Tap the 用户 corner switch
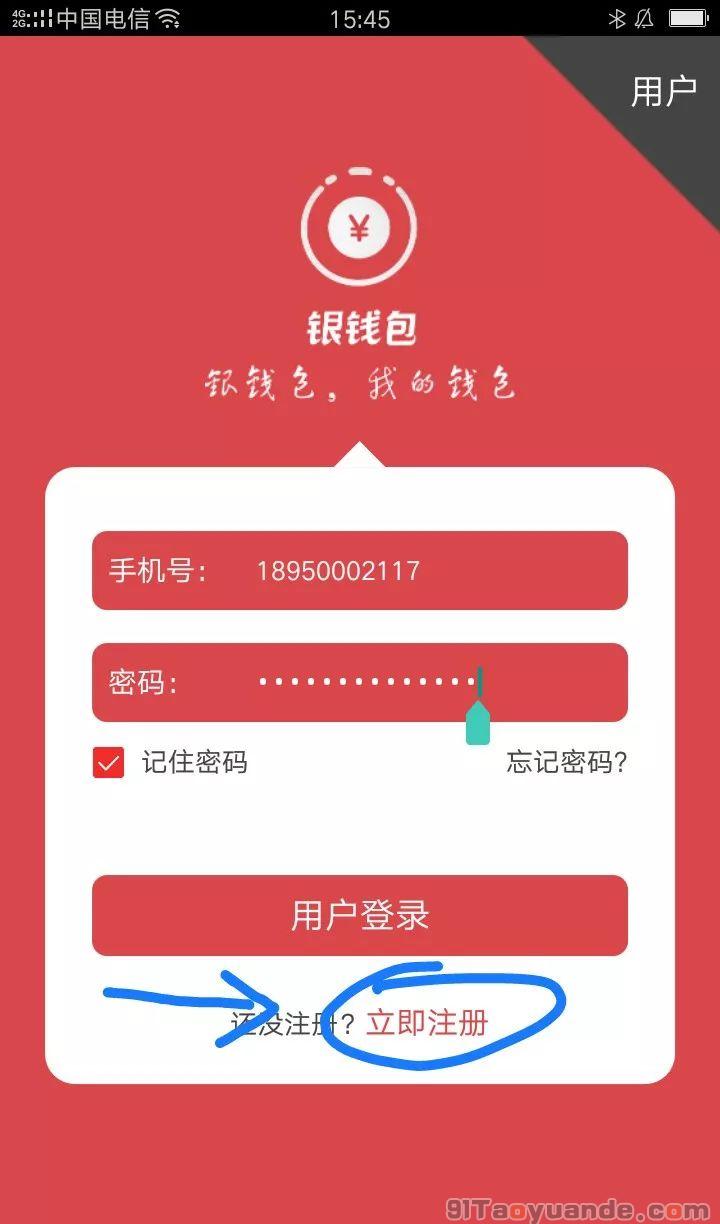Image resolution: width=720 pixels, height=1224 pixels. pos(663,91)
